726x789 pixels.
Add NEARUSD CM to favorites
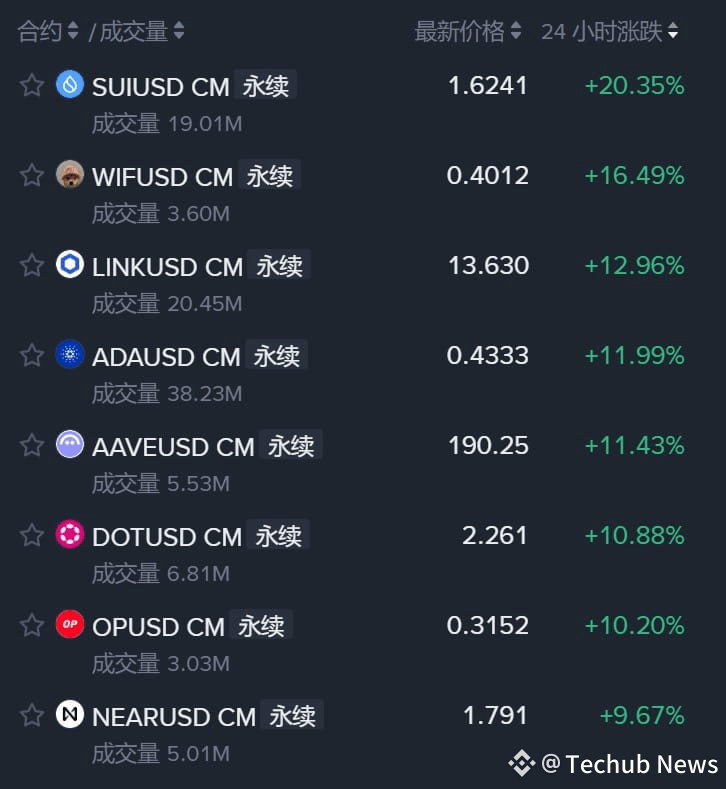coord(32,715)
